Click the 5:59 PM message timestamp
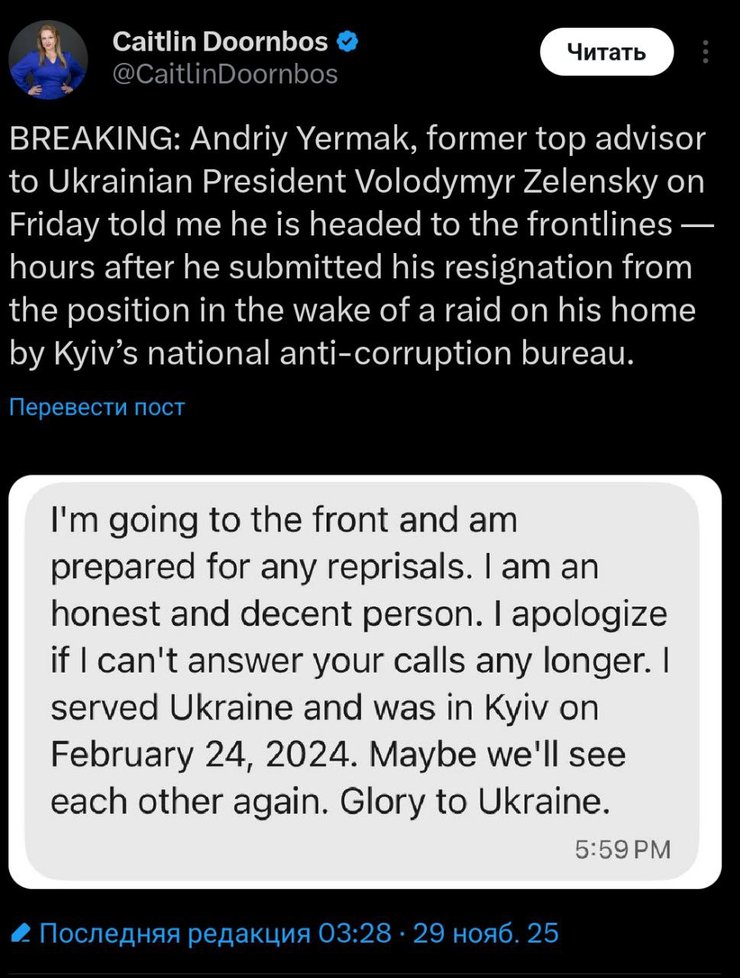 point(621,848)
